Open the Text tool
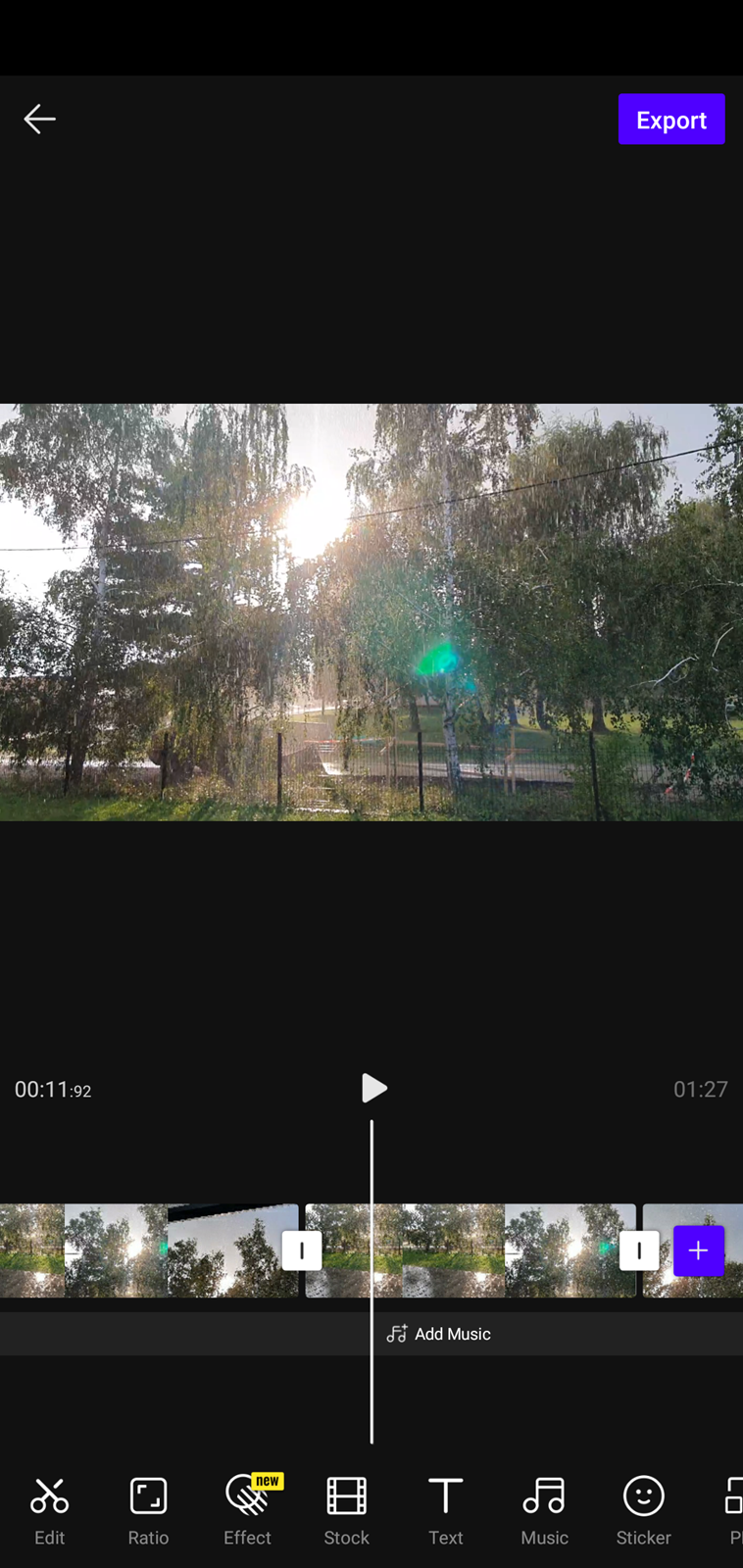The height and width of the screenshot is (1568, 743). tap(446, 1512)
